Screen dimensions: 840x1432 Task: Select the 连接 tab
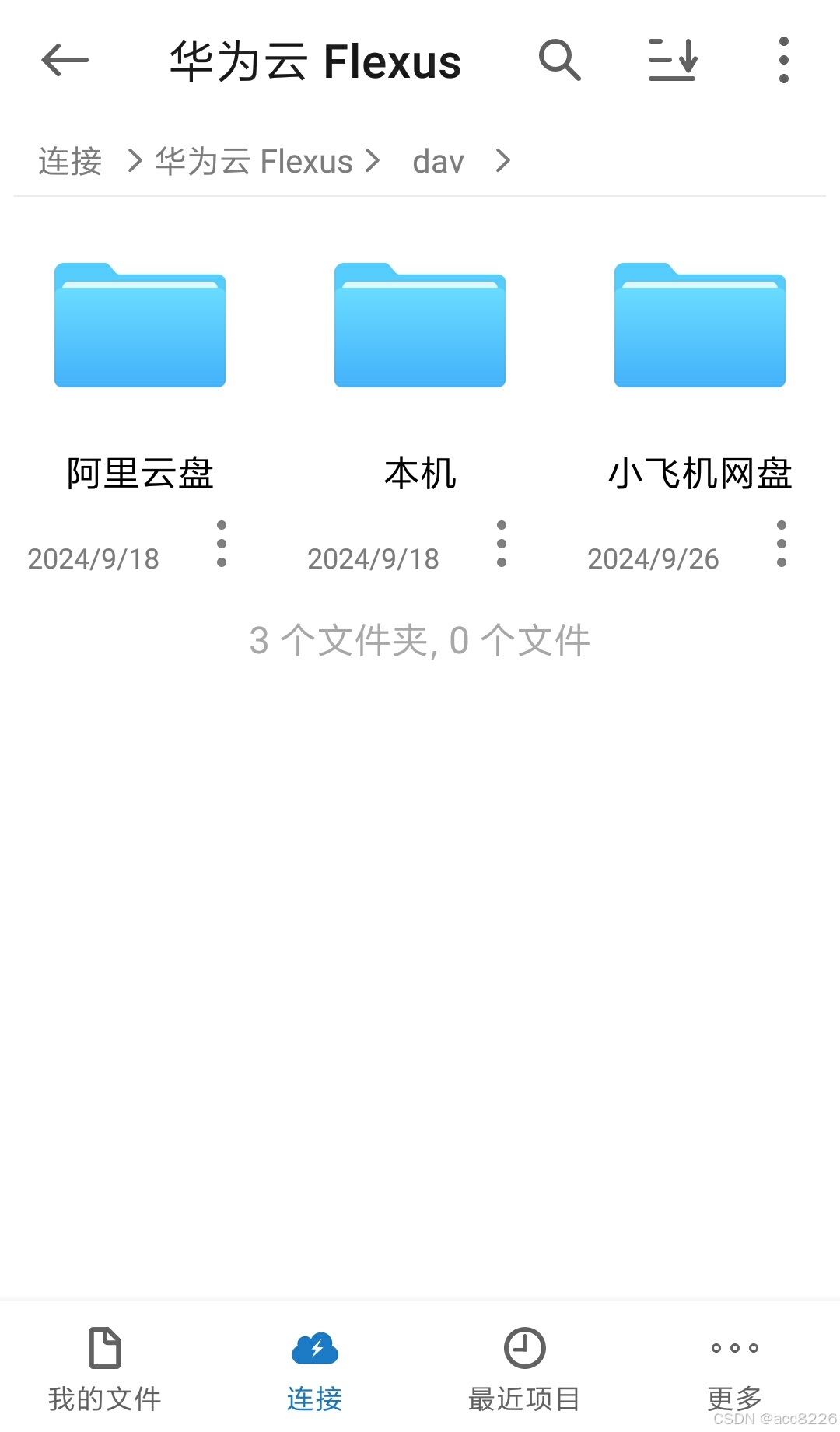tap(315, 1370)
